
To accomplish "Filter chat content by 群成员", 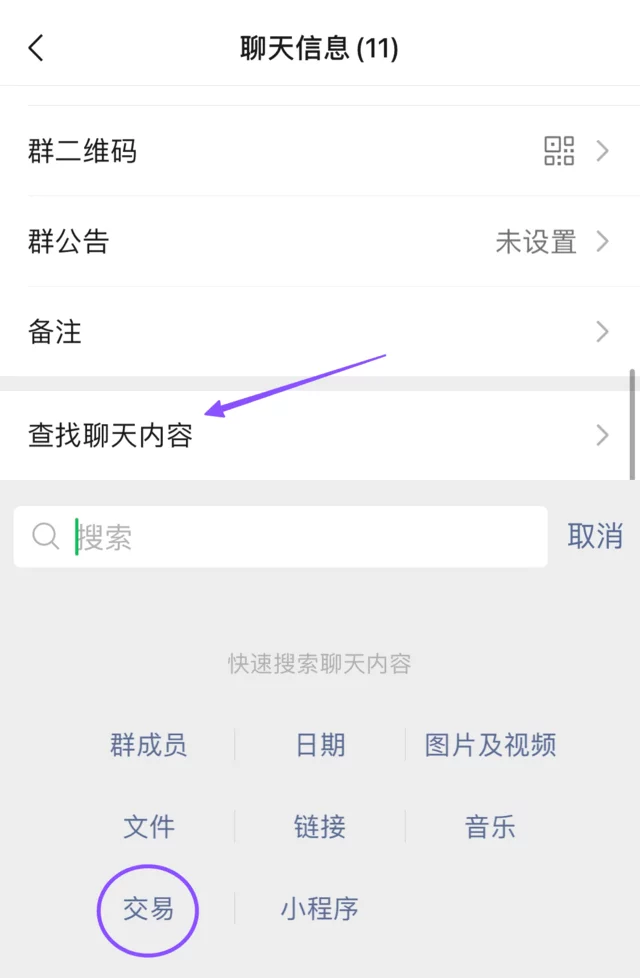I will [148, 745].
